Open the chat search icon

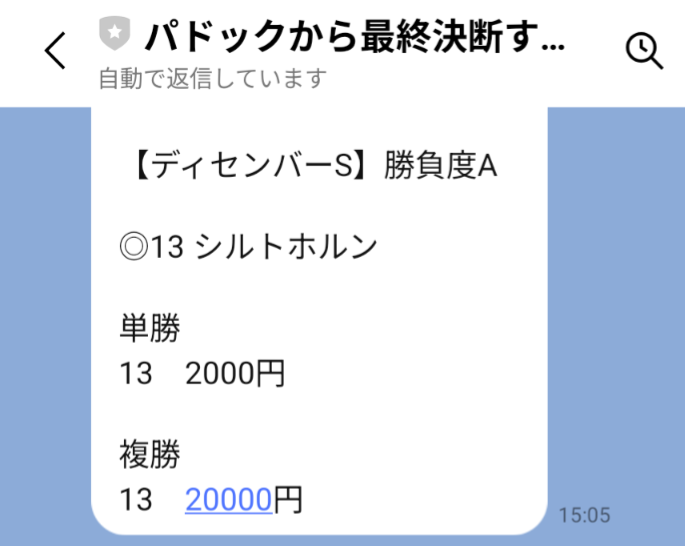click(643, 50)
